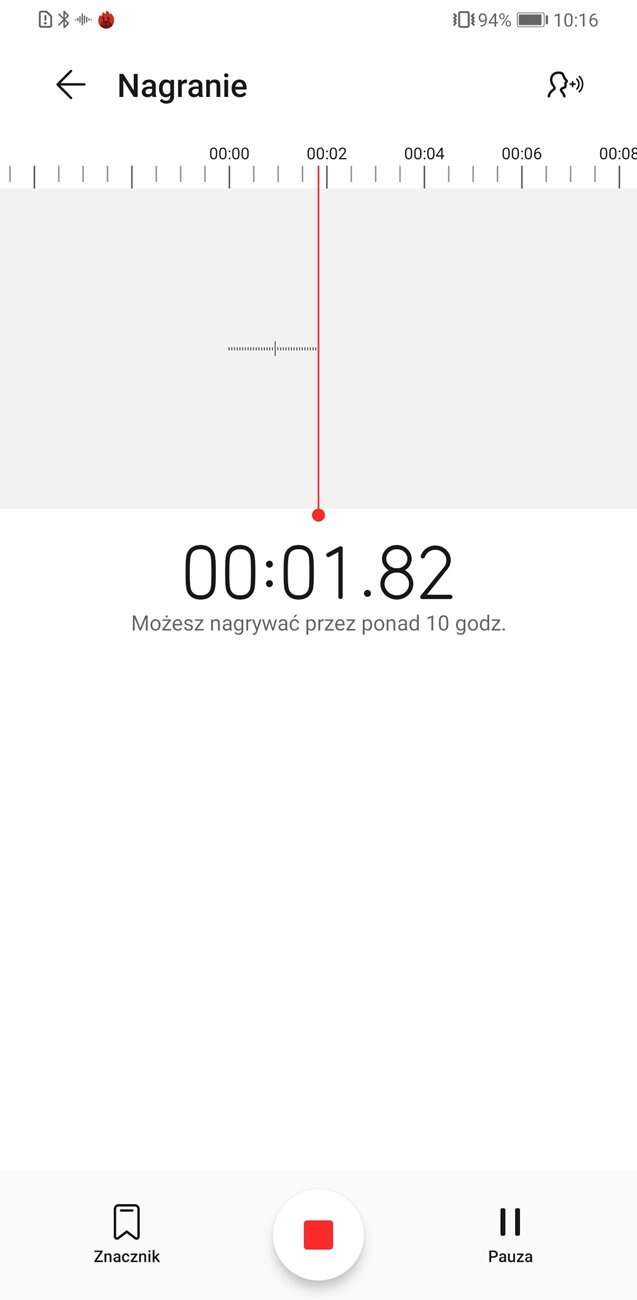Stop the recording with the red square
This screenshot has width=637, height=1300.
tap(318, 1235)
